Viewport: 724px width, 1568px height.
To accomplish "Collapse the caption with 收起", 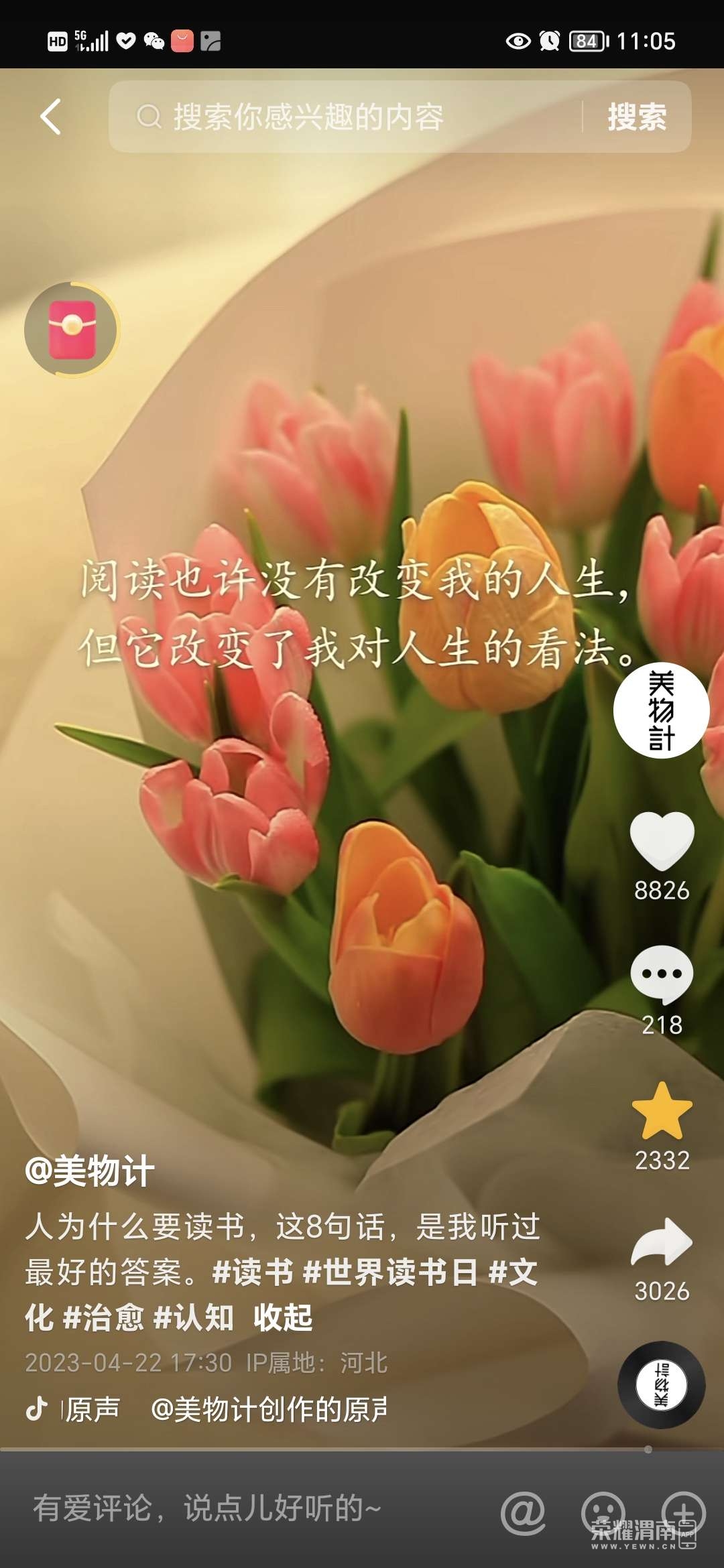I will click(283, 1318).
